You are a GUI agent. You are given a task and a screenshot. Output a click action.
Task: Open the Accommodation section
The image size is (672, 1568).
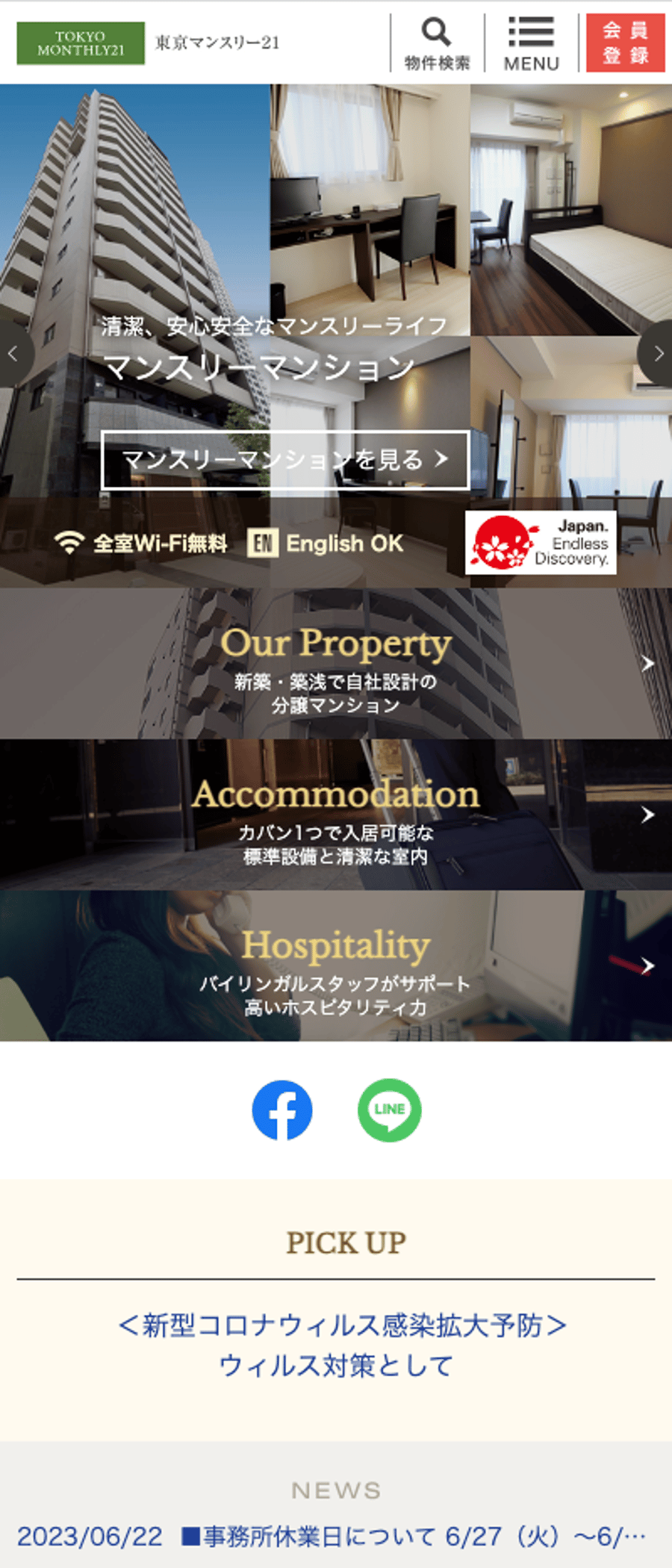pos(336,815)
